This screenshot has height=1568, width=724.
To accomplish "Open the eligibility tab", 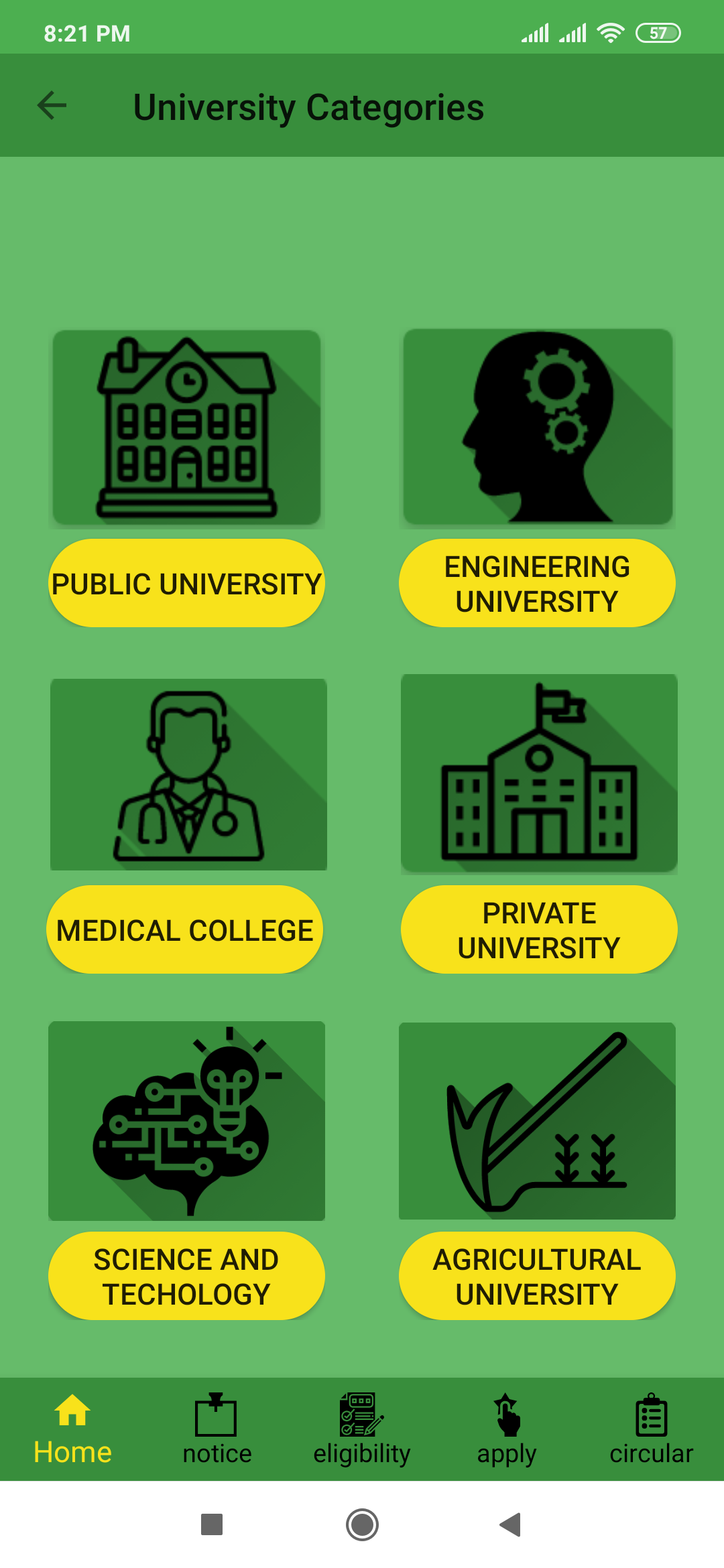I will click(x=362, y=1429).
